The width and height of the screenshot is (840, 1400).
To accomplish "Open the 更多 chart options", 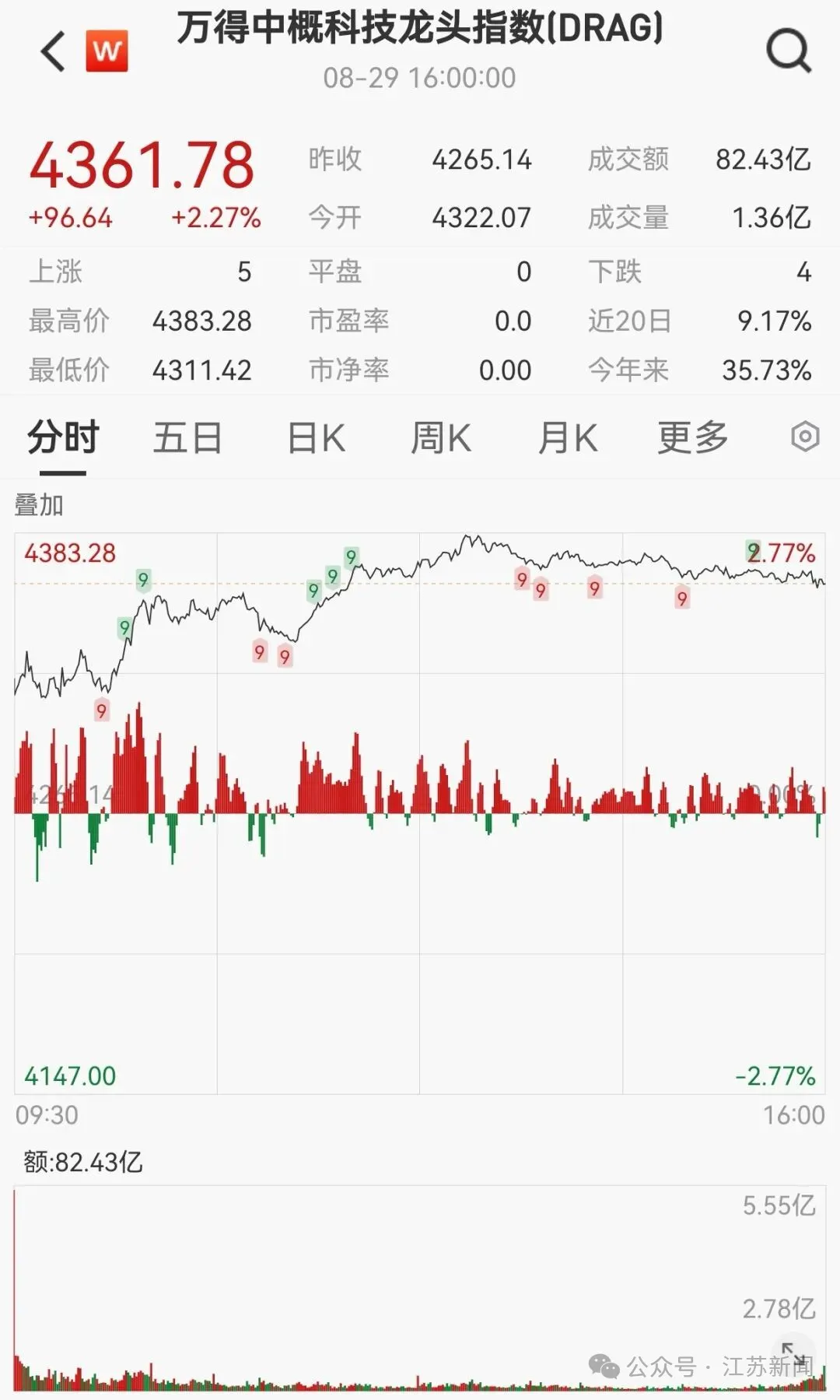I will coord(693,437).
